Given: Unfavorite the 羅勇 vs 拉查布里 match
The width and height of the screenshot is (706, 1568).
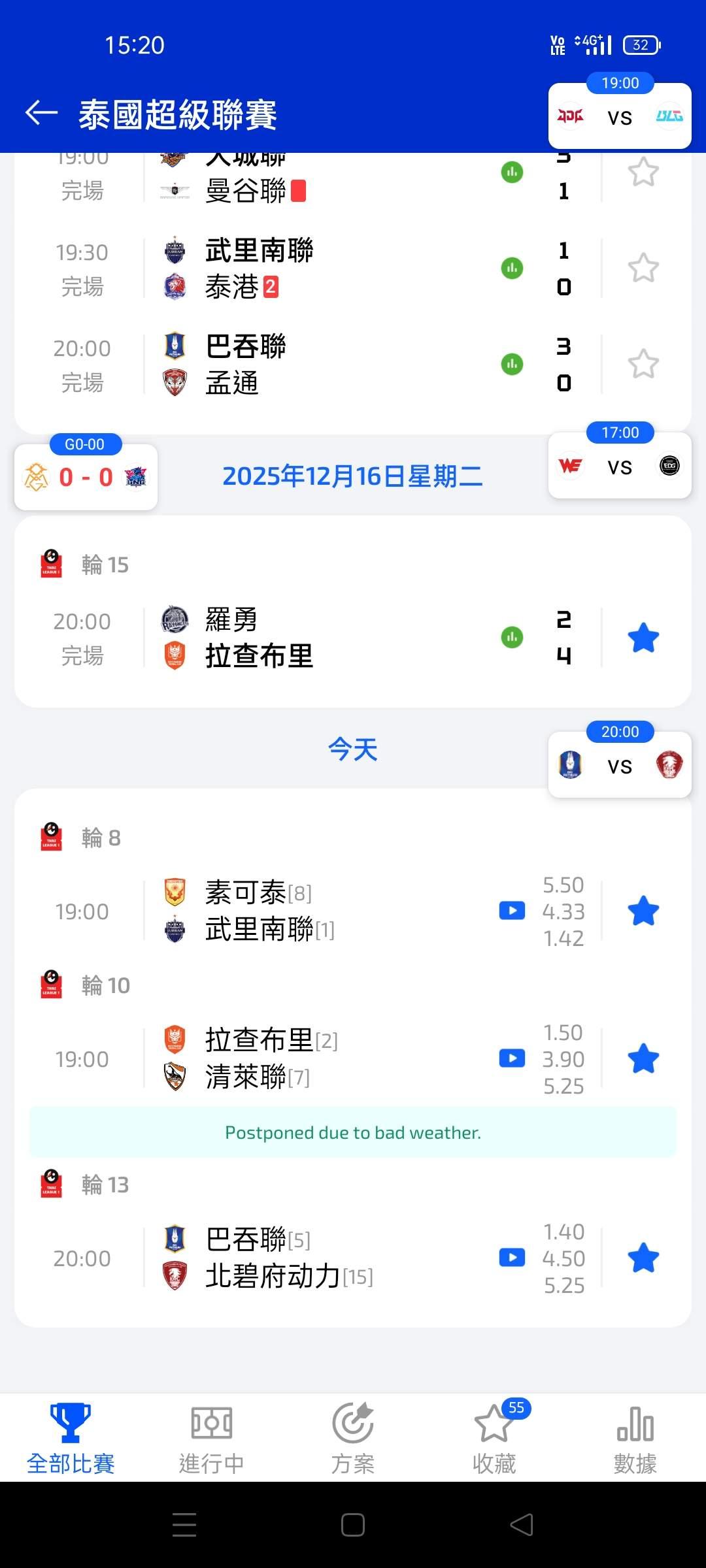Looking at the screenshot, I should 643,638.
